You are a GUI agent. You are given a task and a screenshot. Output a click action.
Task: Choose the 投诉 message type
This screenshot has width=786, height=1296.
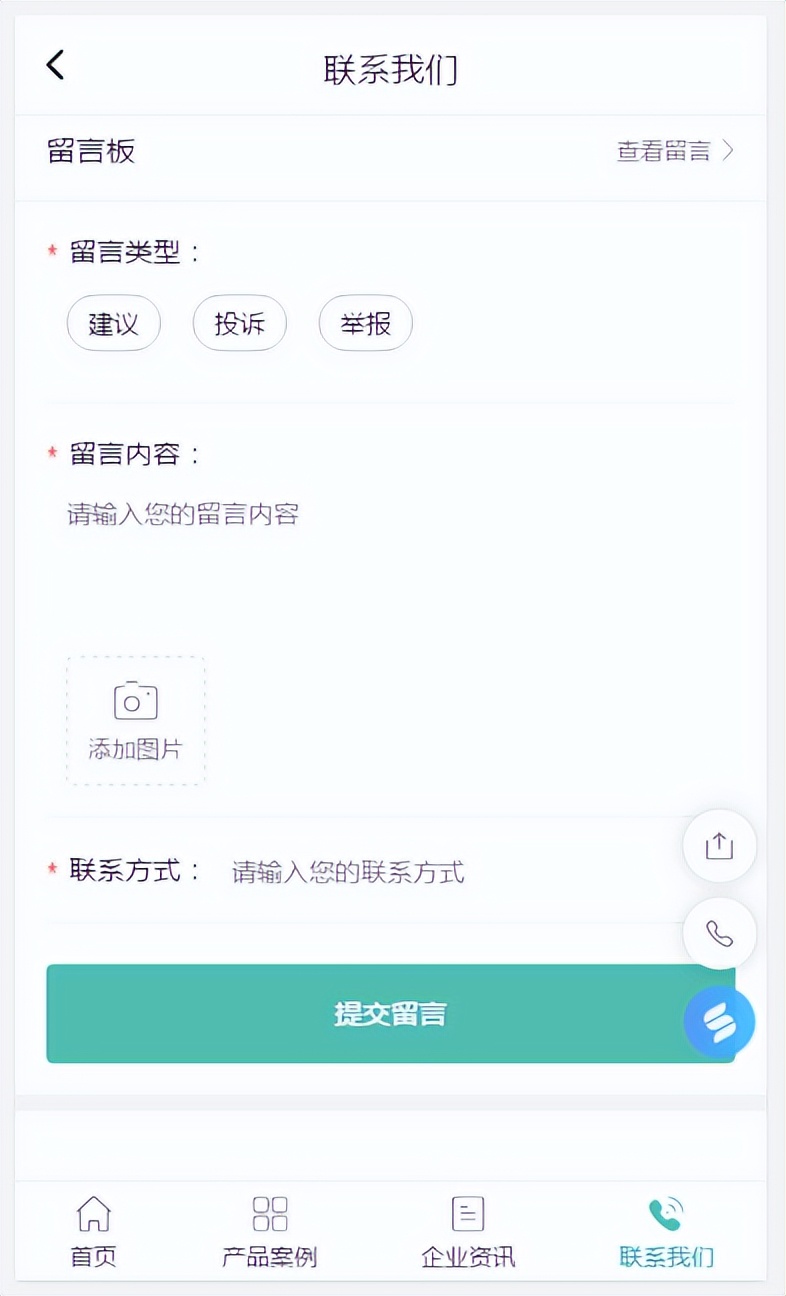(x=239, y=323)
